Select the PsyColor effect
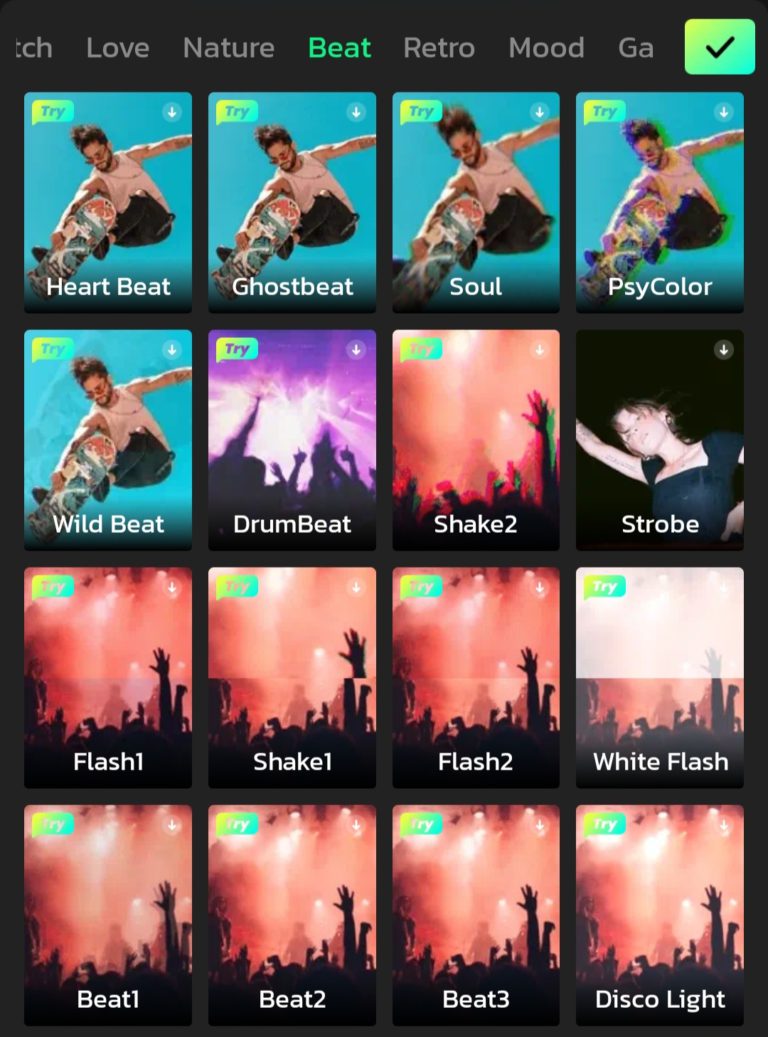This screenshot has width=768, height=1037. click(x=660, y=200)
